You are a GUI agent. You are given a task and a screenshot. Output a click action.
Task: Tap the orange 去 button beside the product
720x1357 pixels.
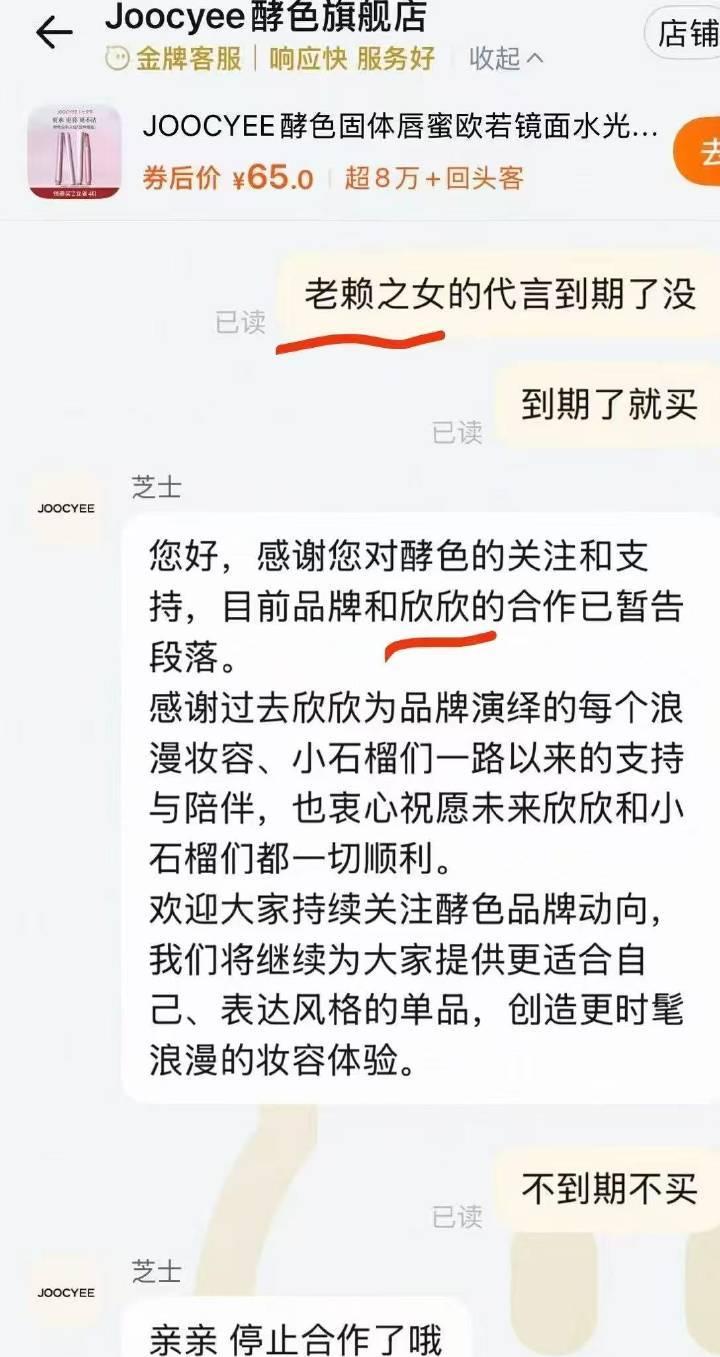[x=699, y=154]
